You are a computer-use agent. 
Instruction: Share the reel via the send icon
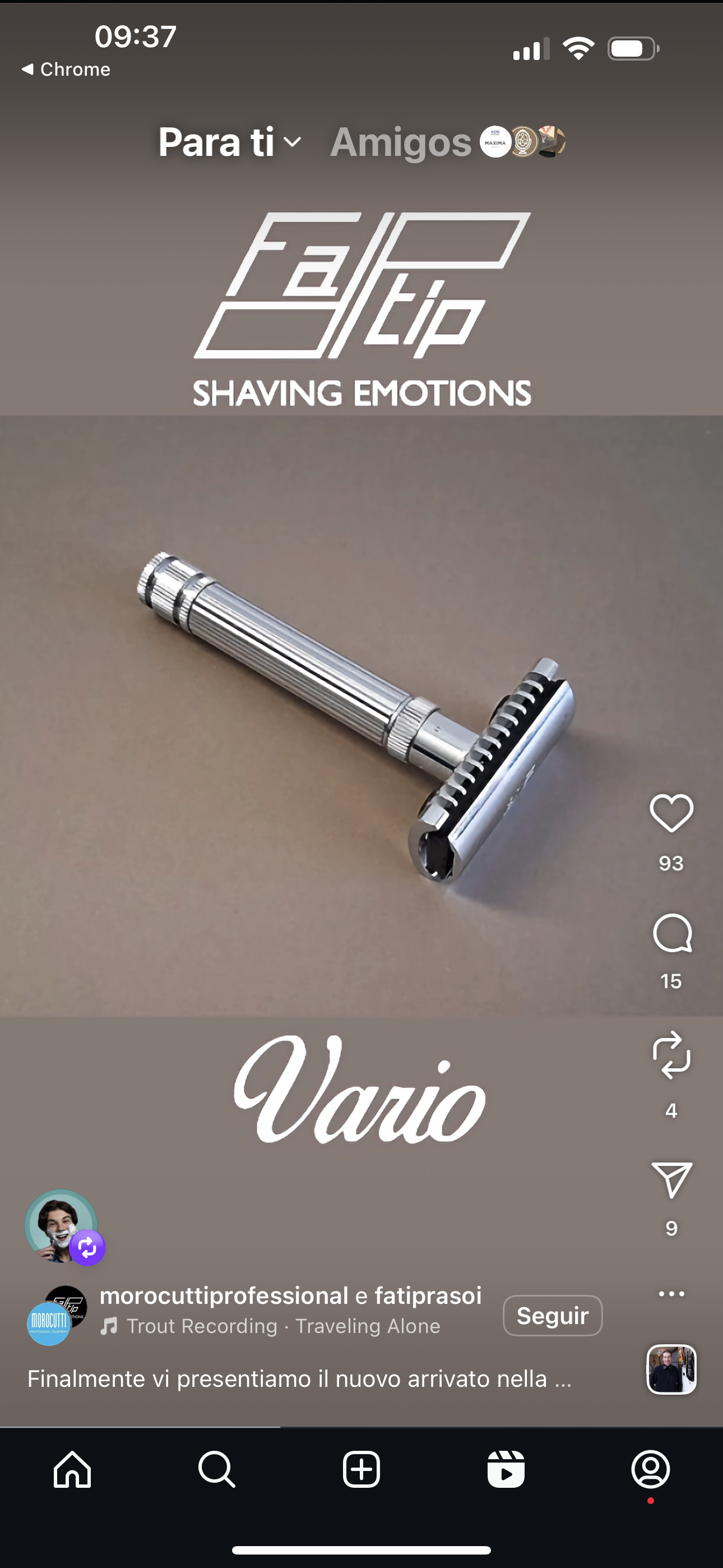pyautogui.click(x=671, y=1180)
